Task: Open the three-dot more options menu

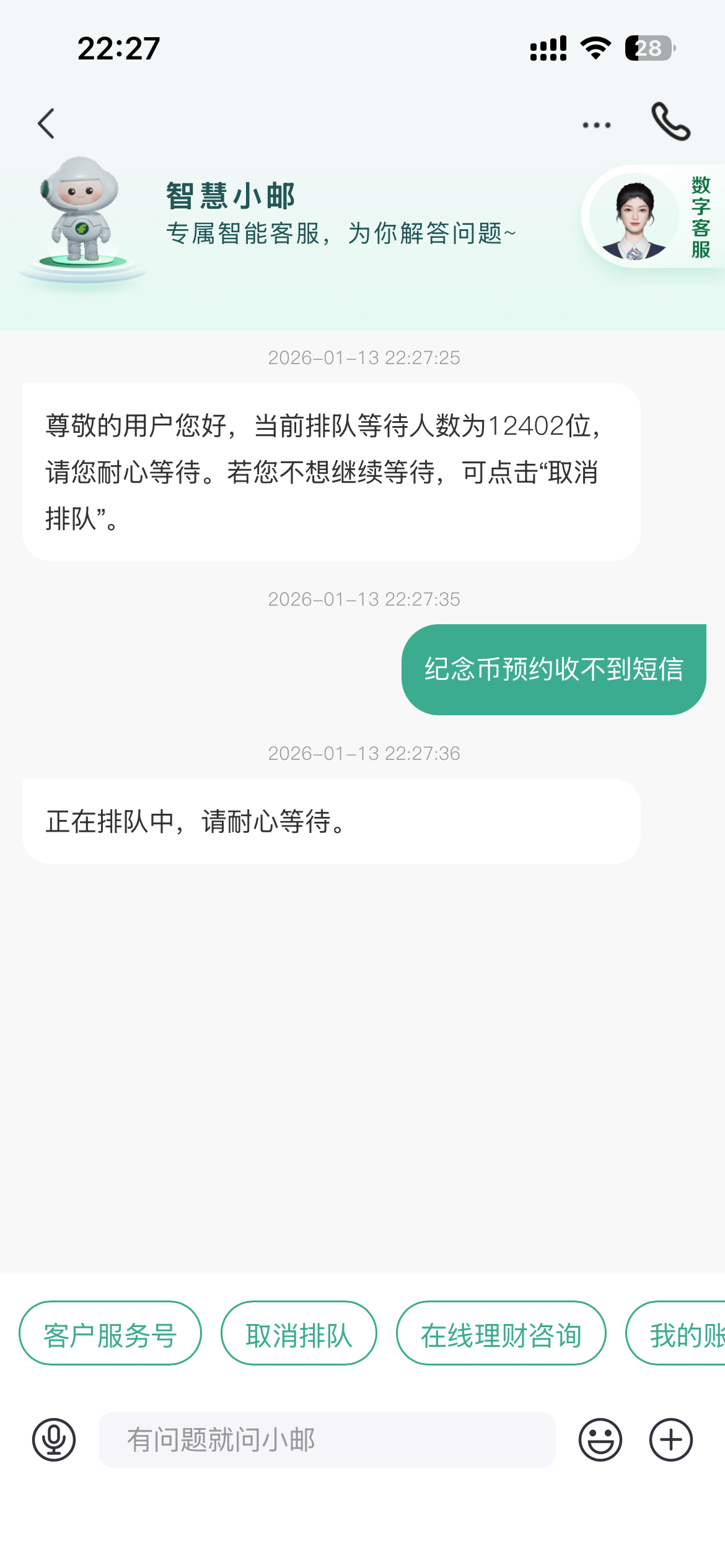Action: [x=596, y=125]
